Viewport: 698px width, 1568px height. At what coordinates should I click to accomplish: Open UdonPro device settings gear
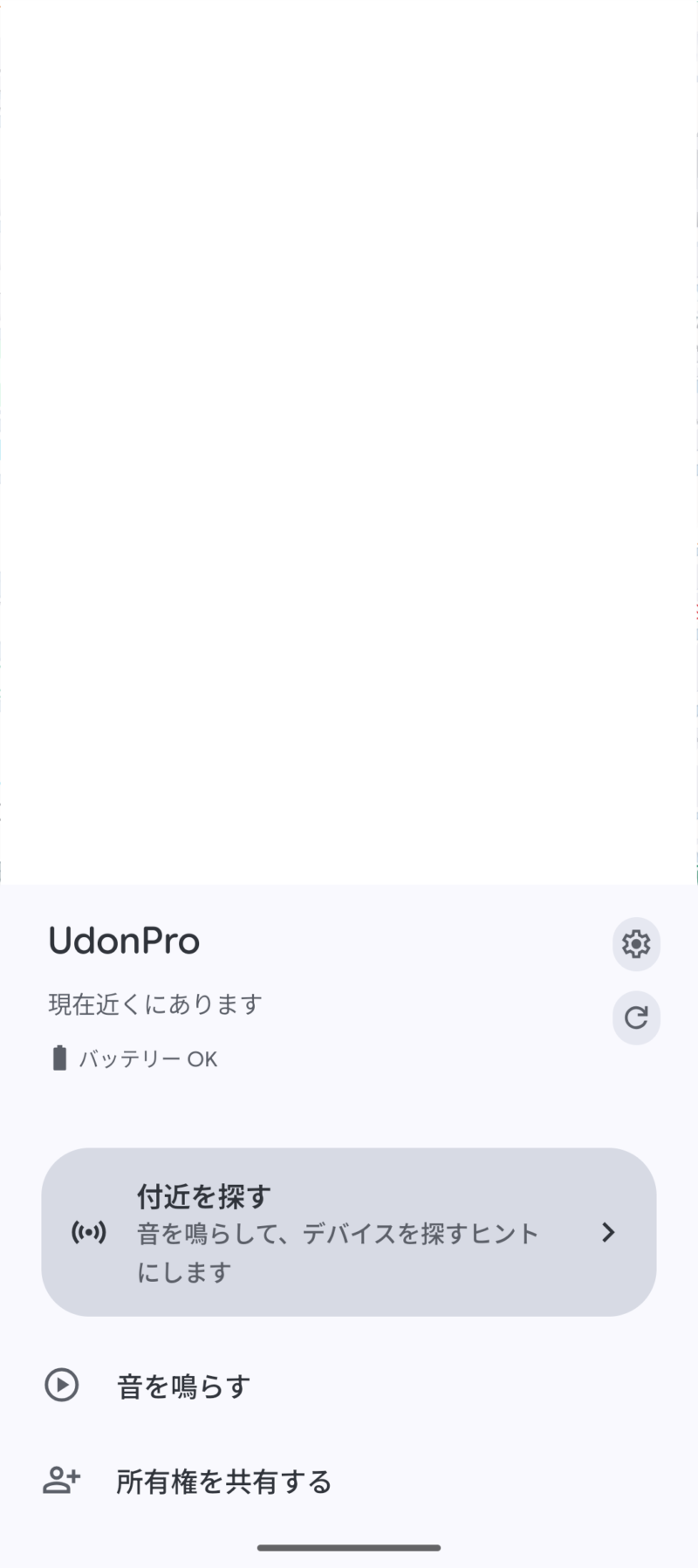click(x=636, y=943)
